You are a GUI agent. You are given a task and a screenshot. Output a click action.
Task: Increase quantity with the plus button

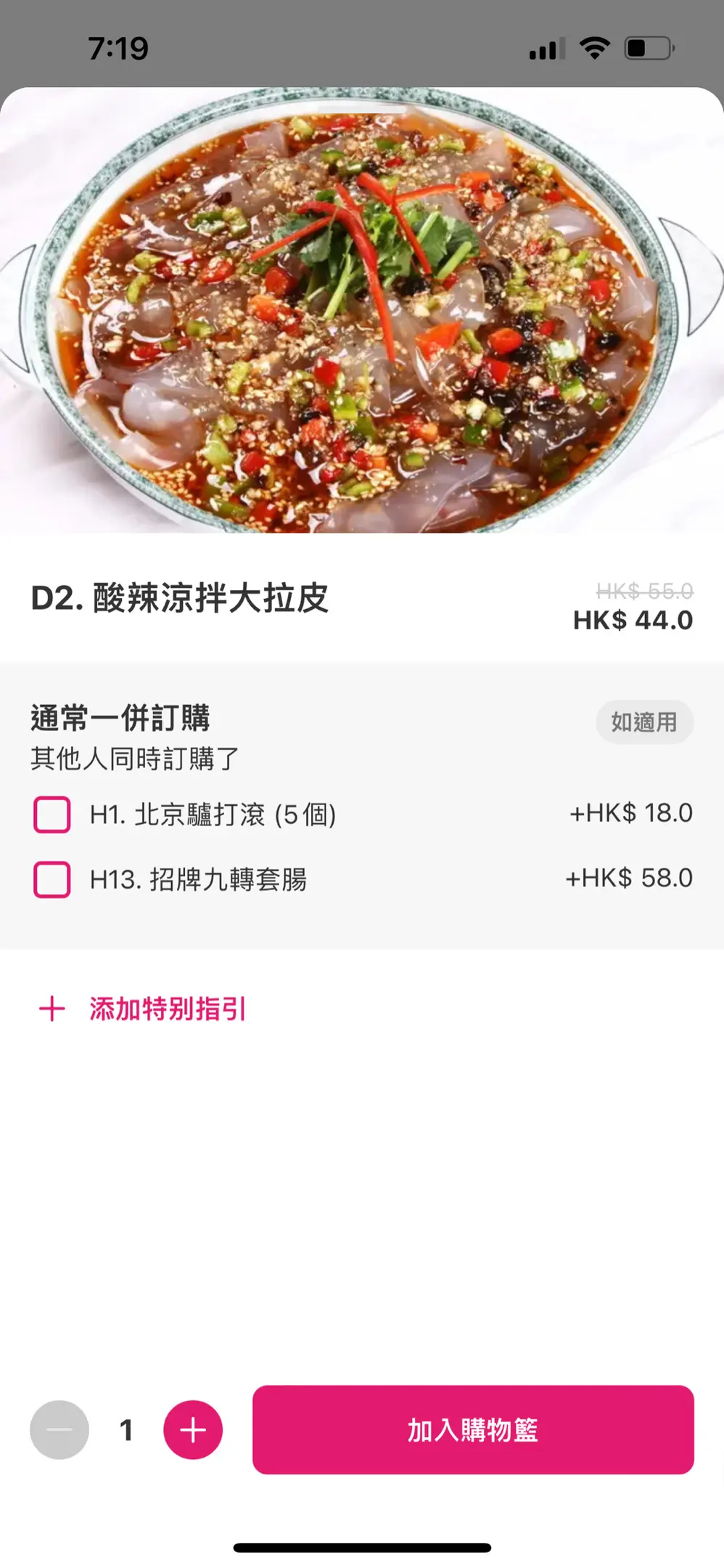coord(193,1430)
